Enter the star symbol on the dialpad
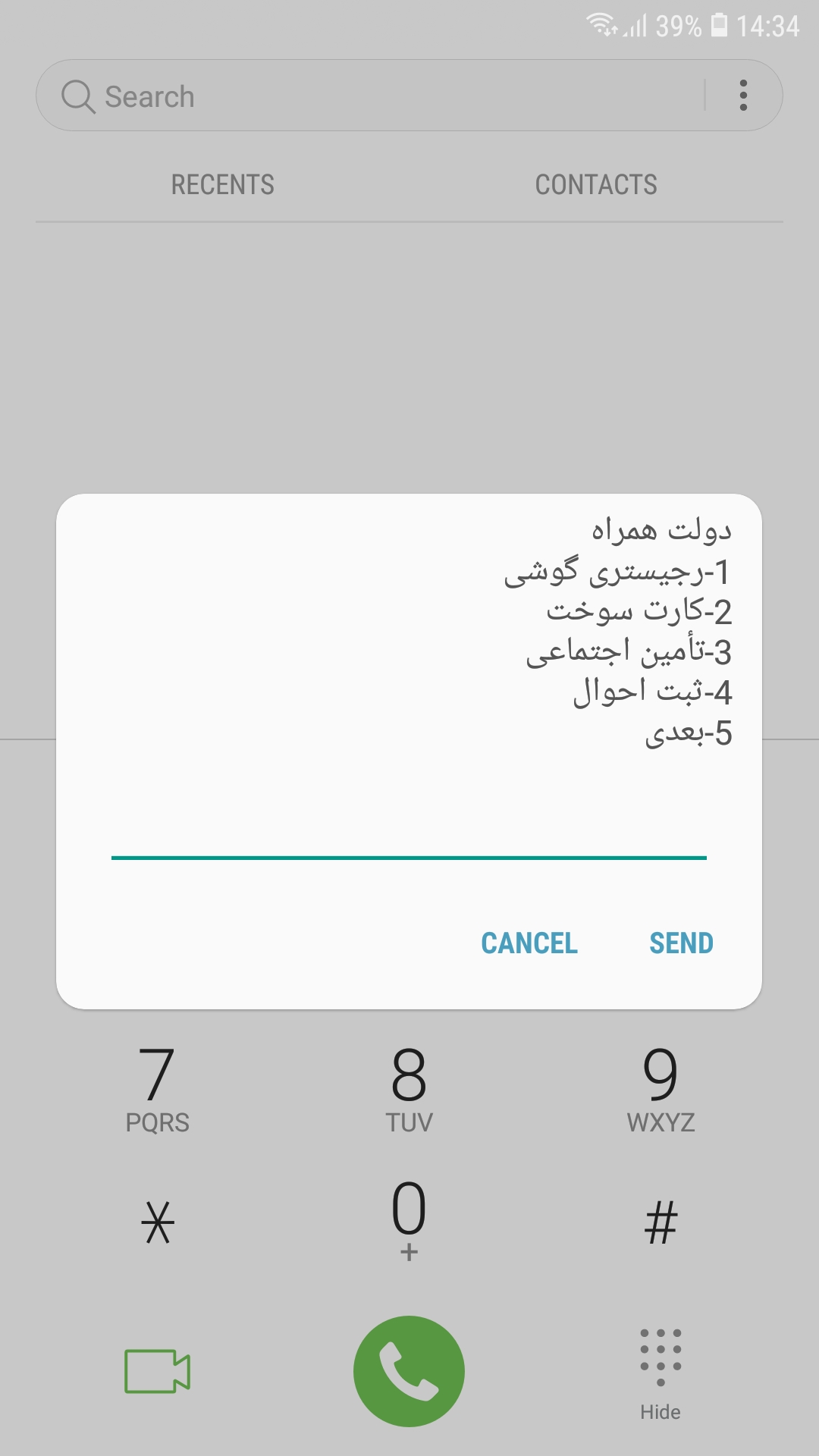 (x=158, y=1221)
